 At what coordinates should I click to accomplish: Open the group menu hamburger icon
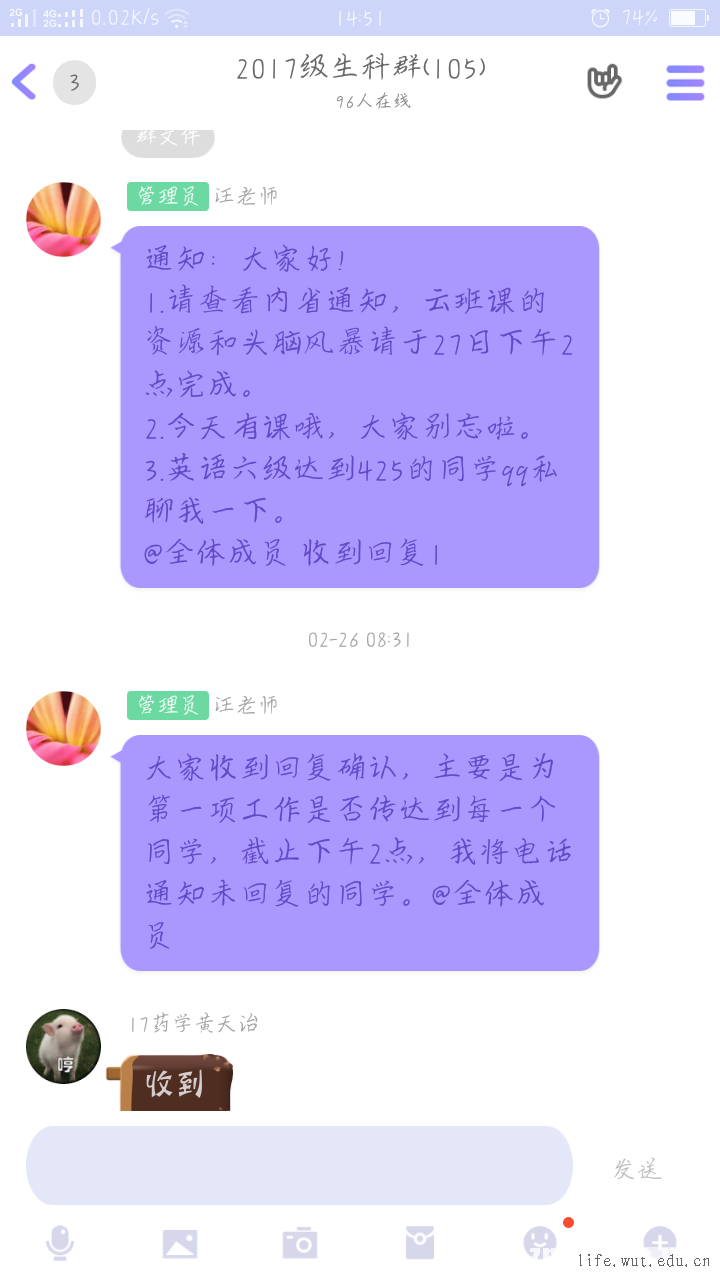685,83
